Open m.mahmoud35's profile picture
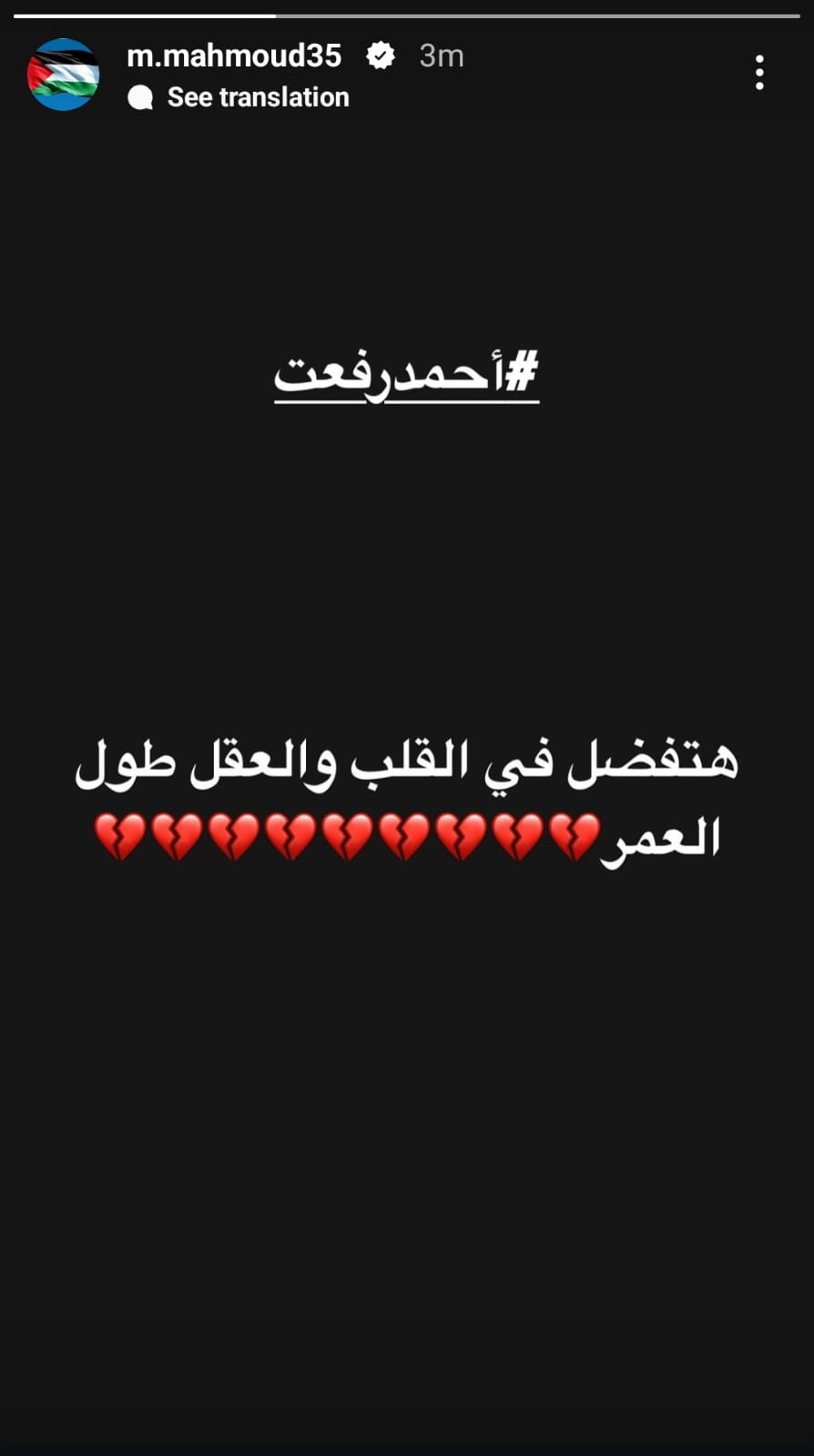Viewport: 814px width, 1456px height. [x=63, y=75]
